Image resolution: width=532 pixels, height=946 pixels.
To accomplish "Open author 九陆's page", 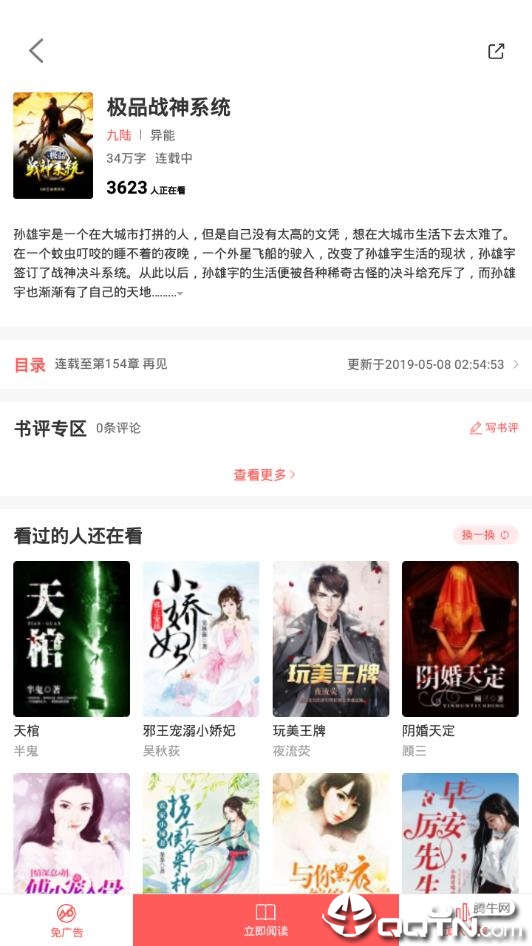I will tap(119, 135).
